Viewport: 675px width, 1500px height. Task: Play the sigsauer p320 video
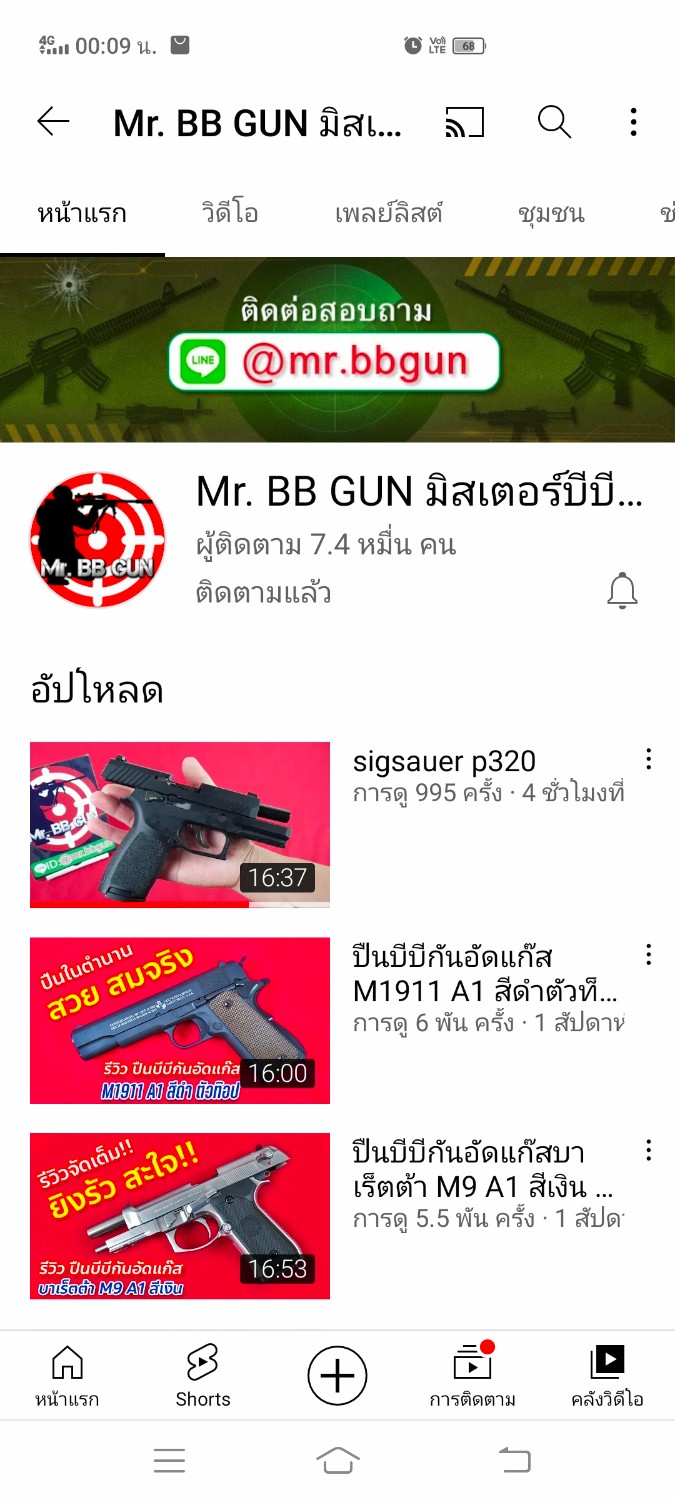click(180, 824)
